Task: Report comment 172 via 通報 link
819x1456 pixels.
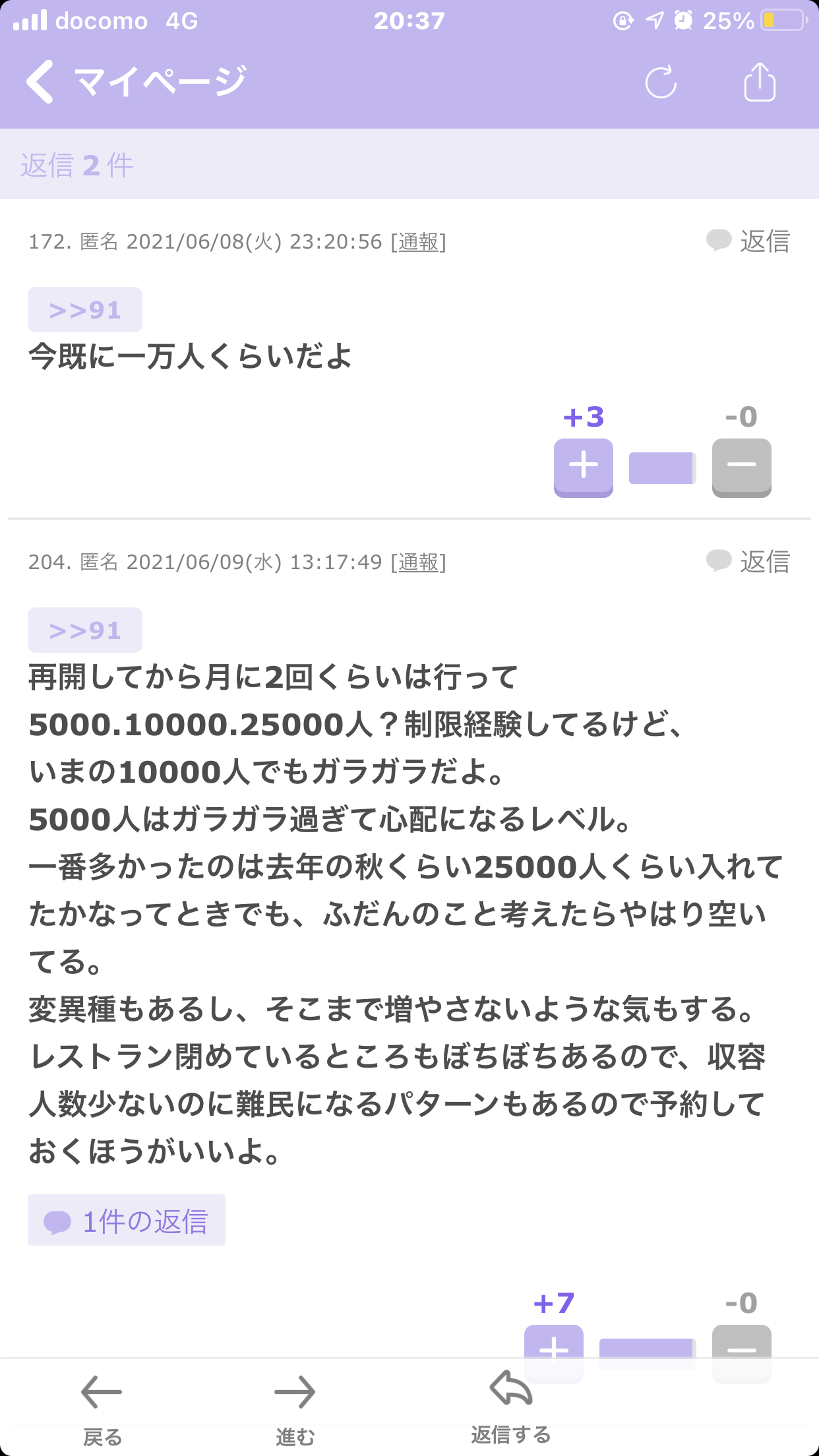Action: pyautogui.click(x=419, y=242)
